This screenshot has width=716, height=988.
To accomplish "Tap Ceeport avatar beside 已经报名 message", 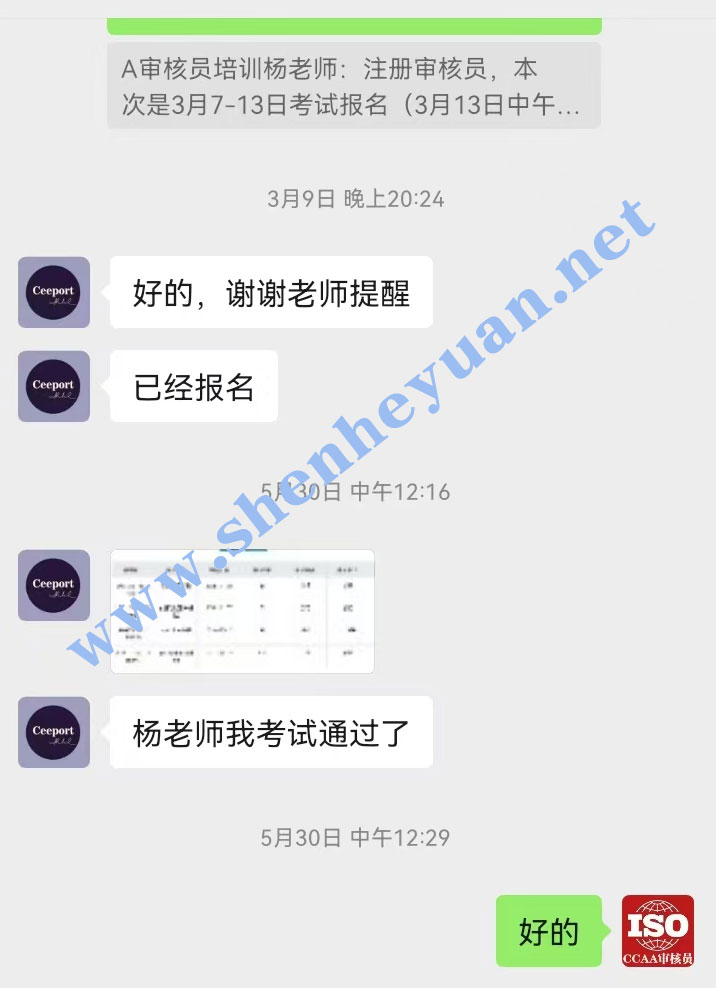I will pos(54,386).
